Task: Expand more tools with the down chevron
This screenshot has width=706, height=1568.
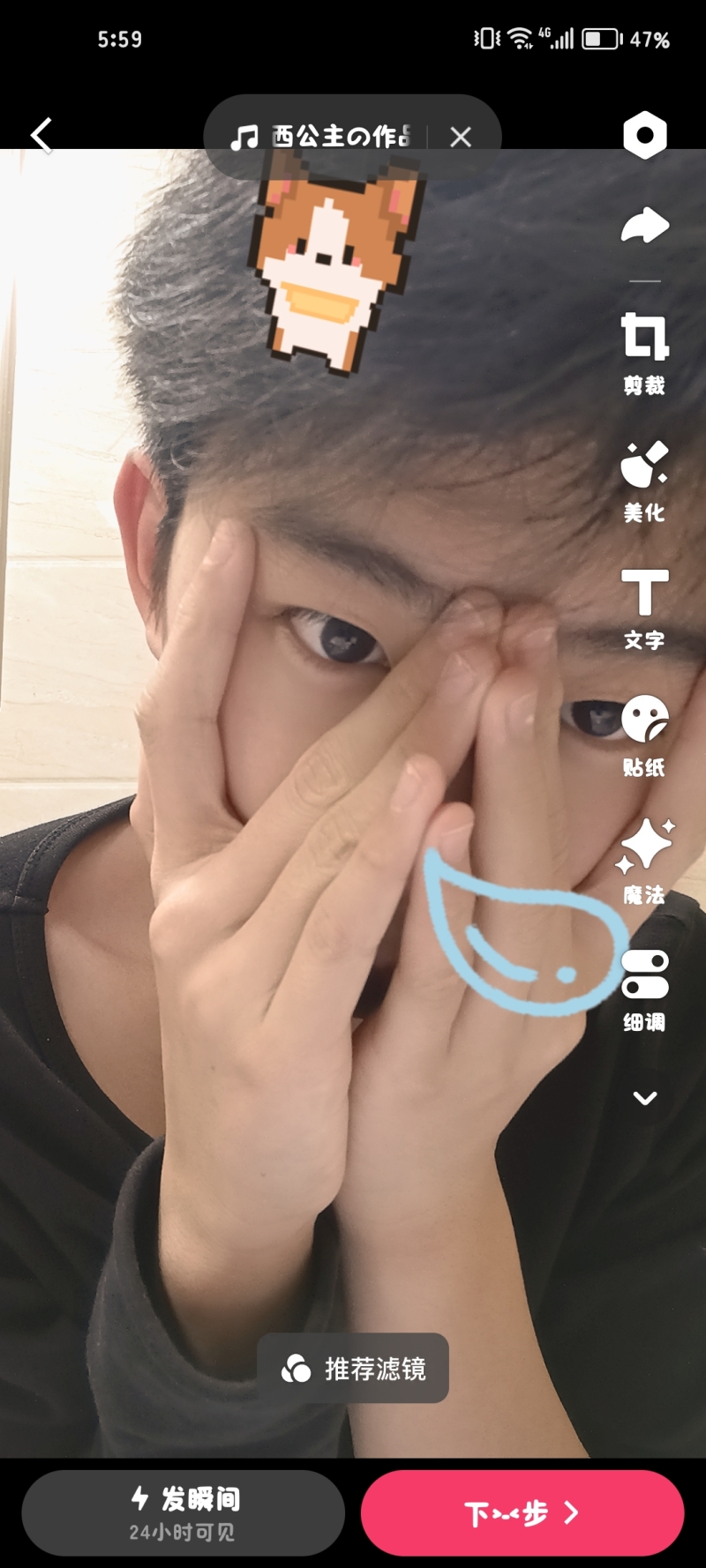Action: point(645,1098)
